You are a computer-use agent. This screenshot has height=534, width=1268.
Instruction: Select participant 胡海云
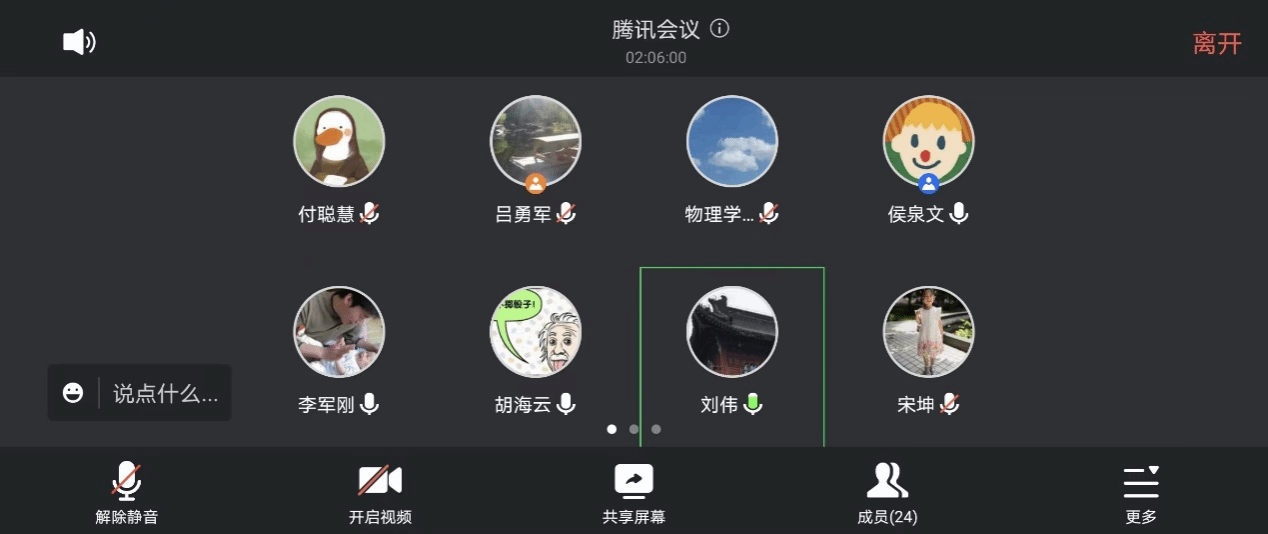536,332
